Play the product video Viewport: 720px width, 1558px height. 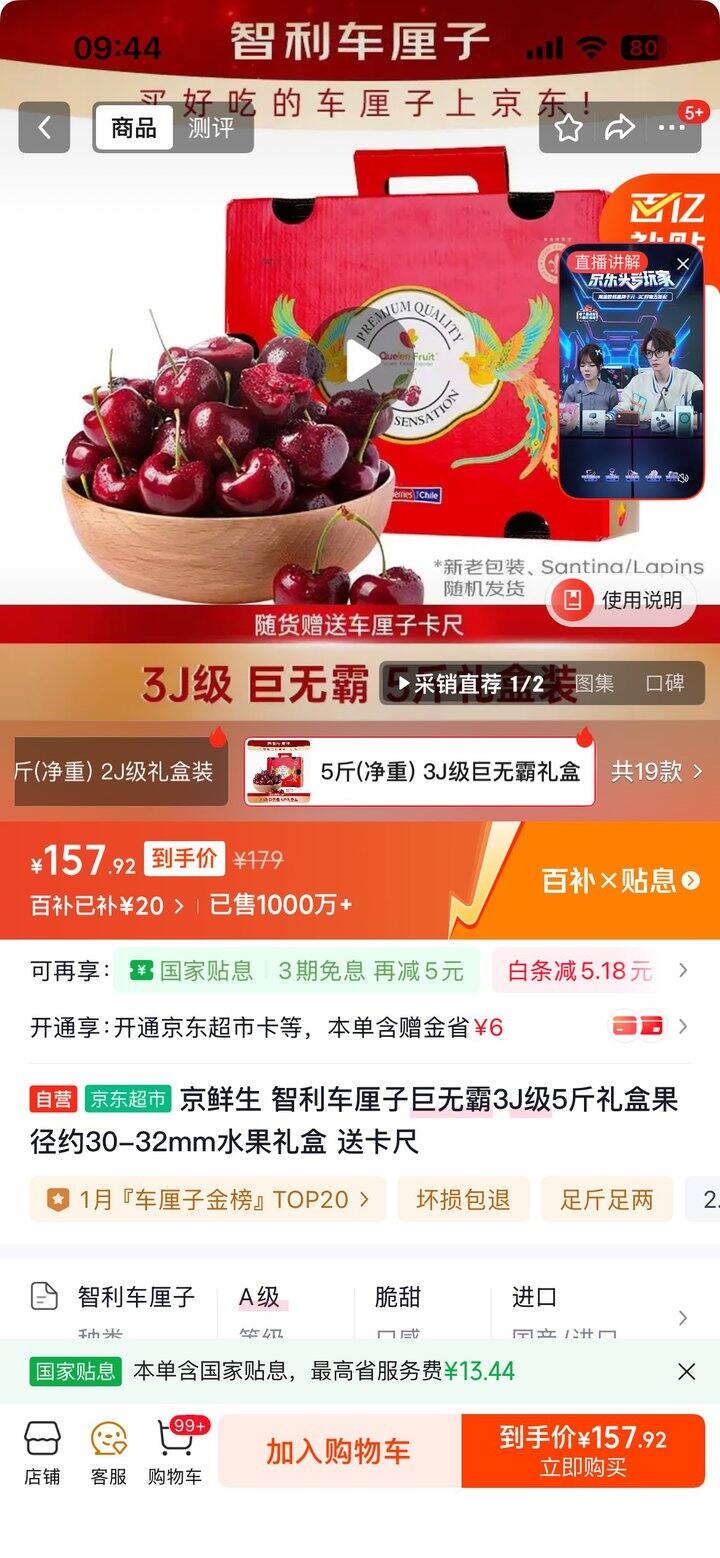(x=362, y=362)
